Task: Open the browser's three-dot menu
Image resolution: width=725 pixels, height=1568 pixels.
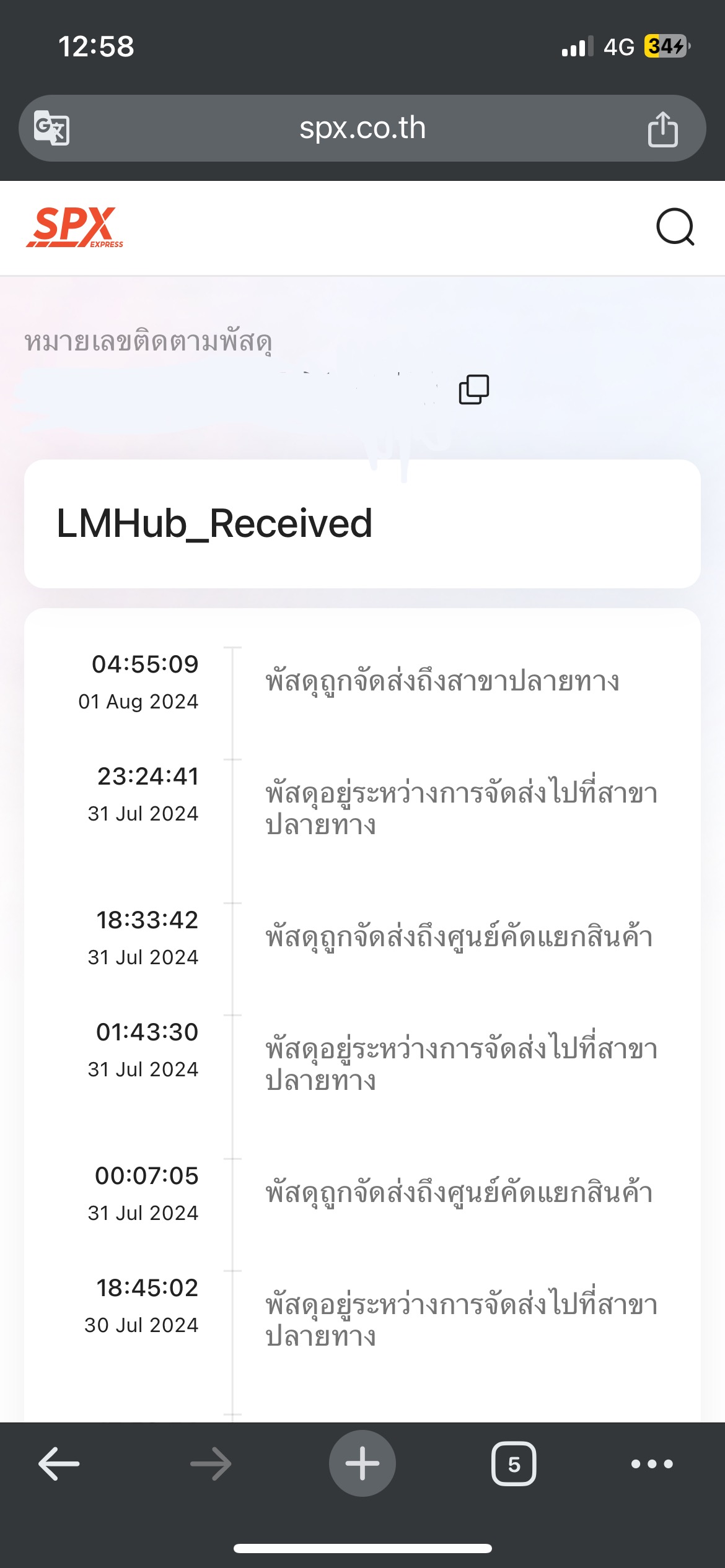Action: (x=652, y=1464)
